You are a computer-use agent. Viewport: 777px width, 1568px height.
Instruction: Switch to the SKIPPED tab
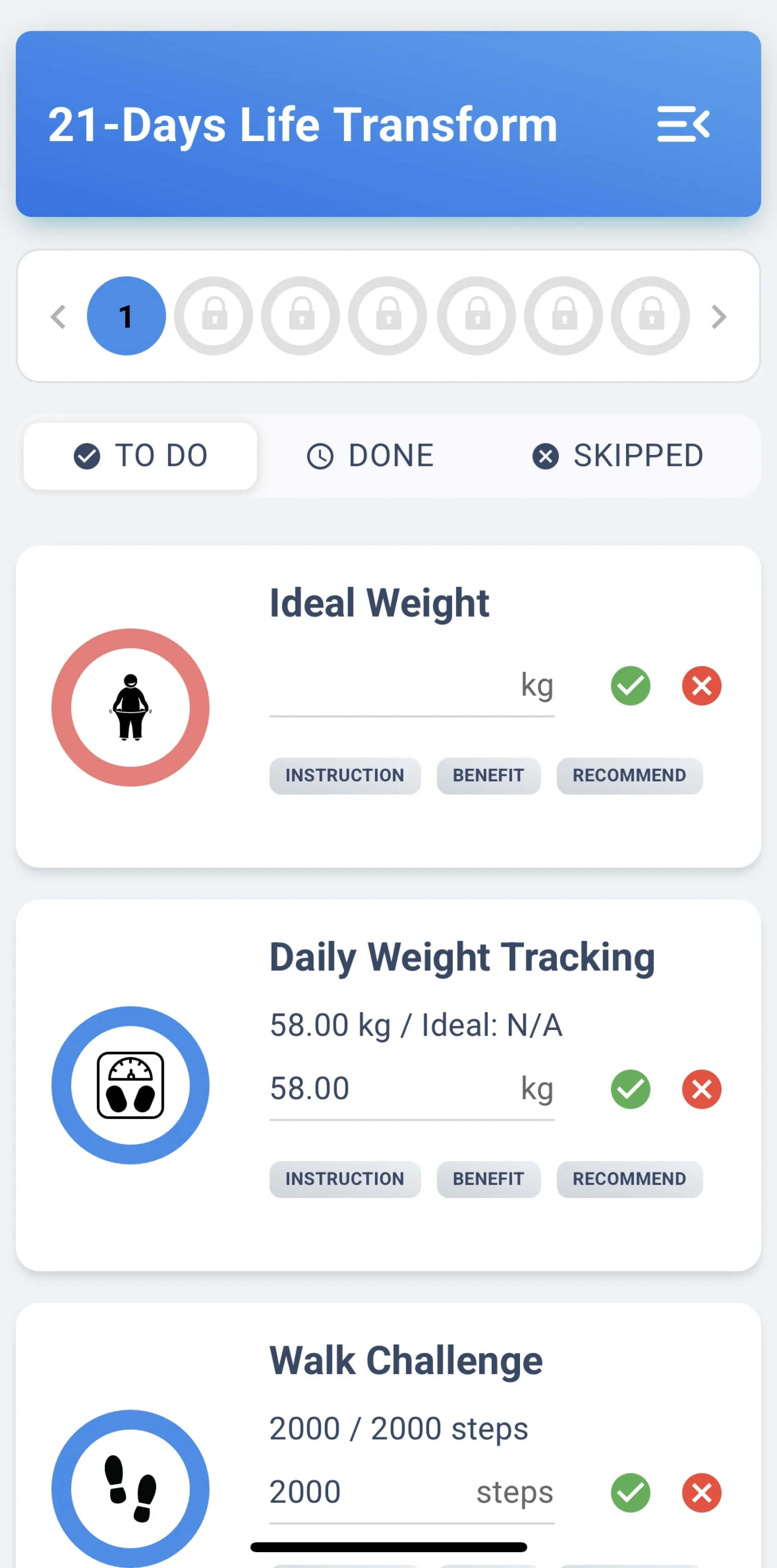point(618,456)
